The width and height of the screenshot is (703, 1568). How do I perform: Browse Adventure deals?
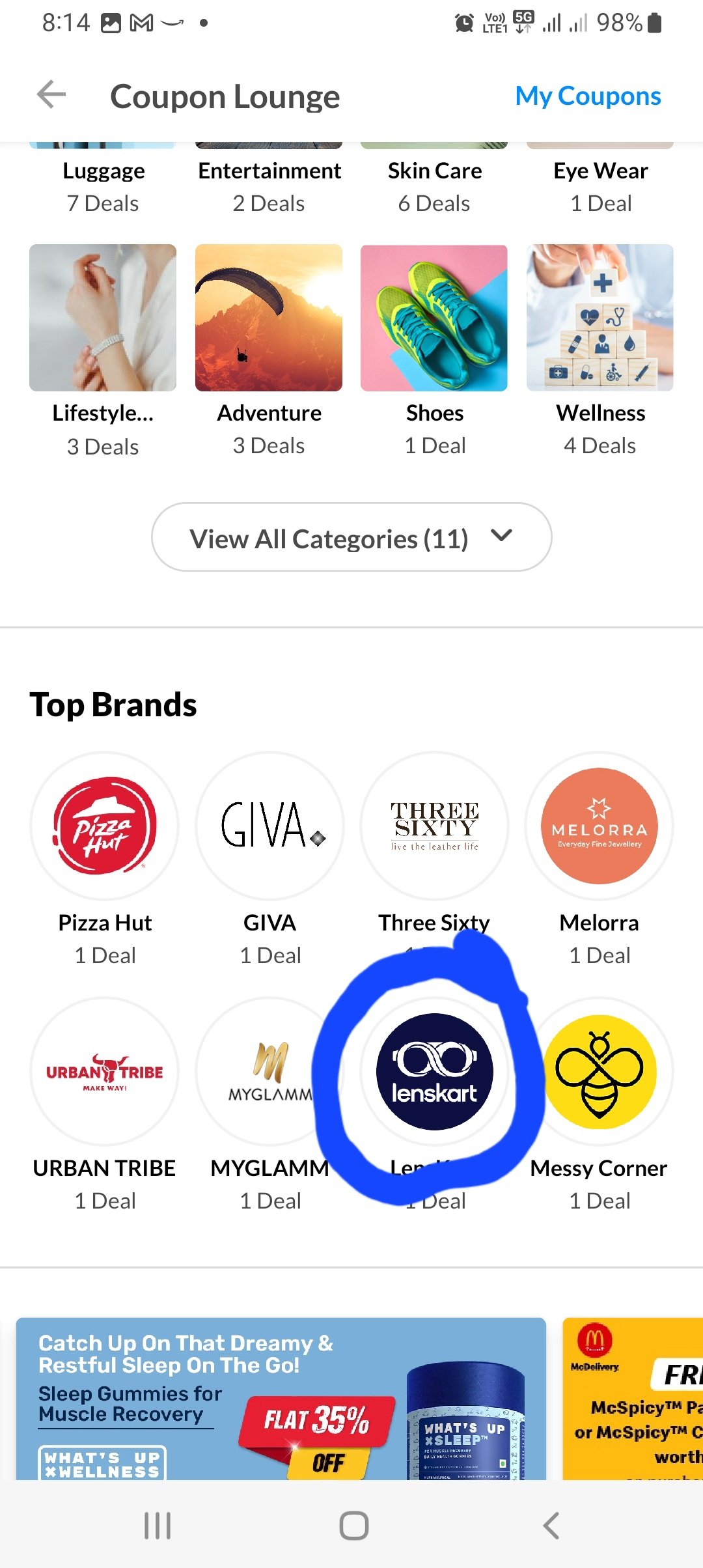pyautogui.click(x=268, y=318)
